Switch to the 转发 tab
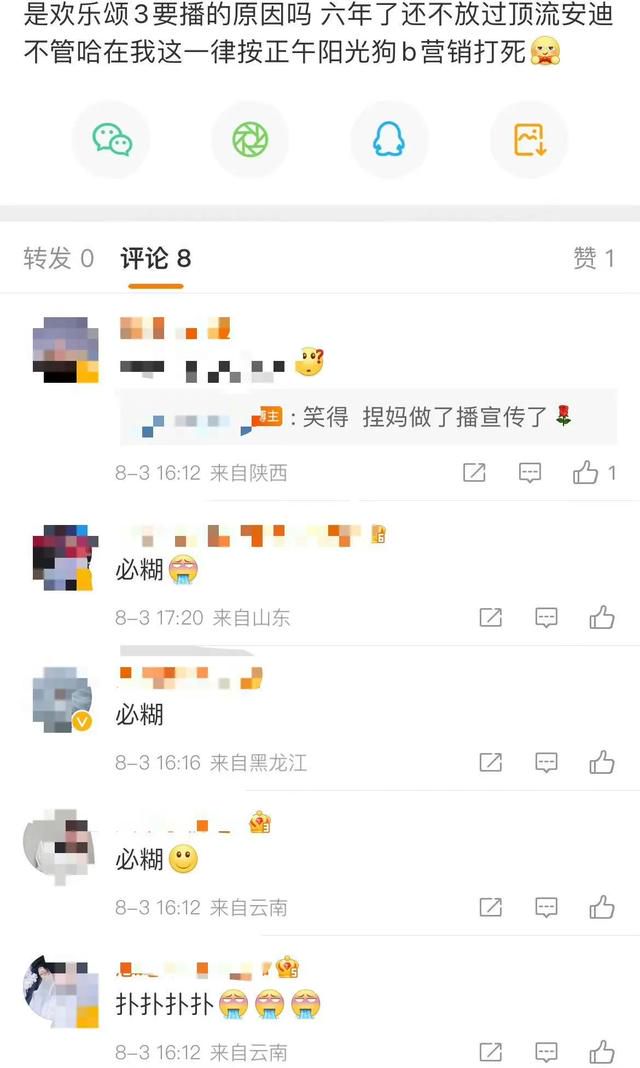640x1068 pixels. [58, 259]
